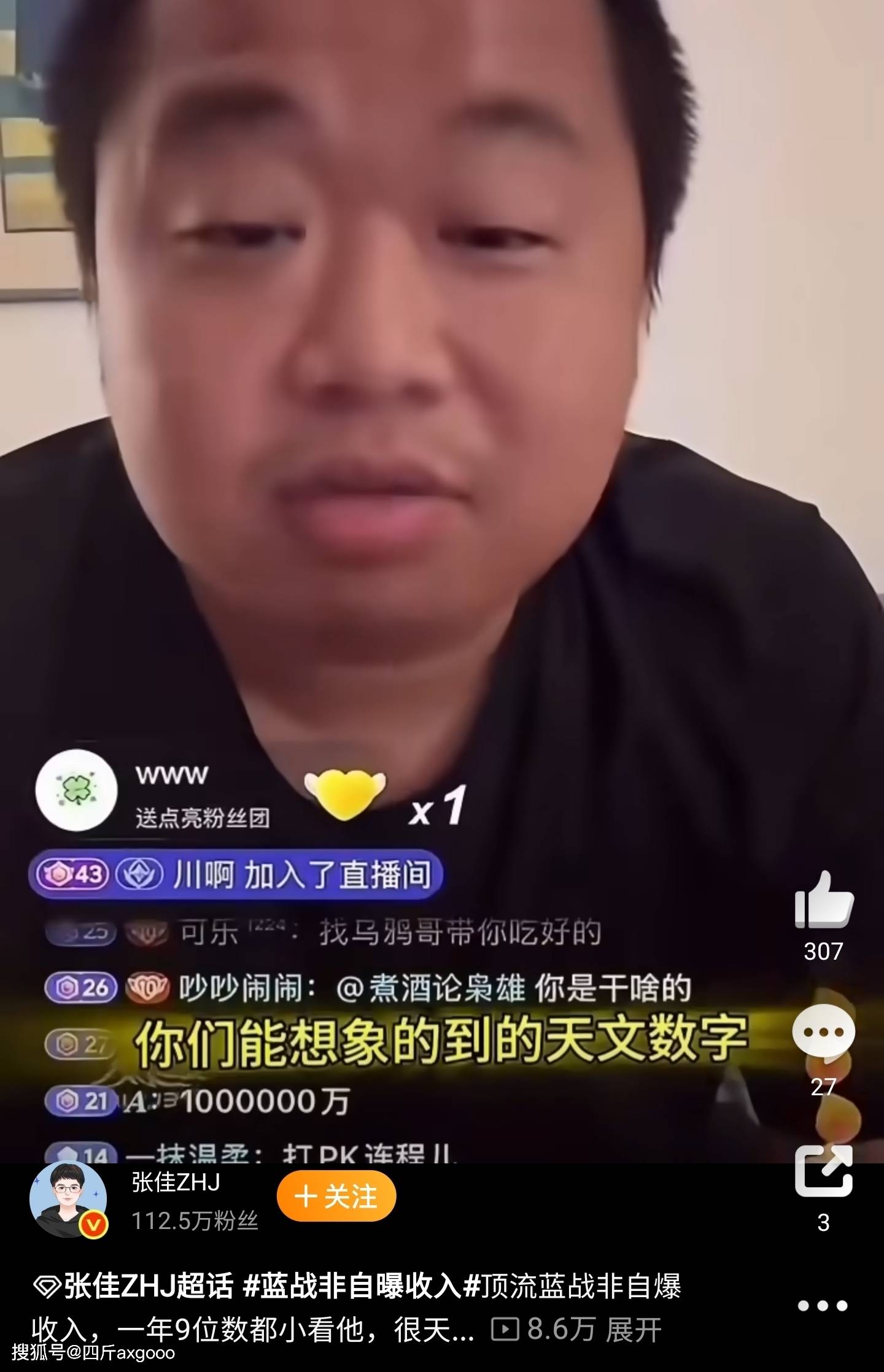Like this video with thumbs-up icon
Screen dimensions: 884x1372
[823, 901]
